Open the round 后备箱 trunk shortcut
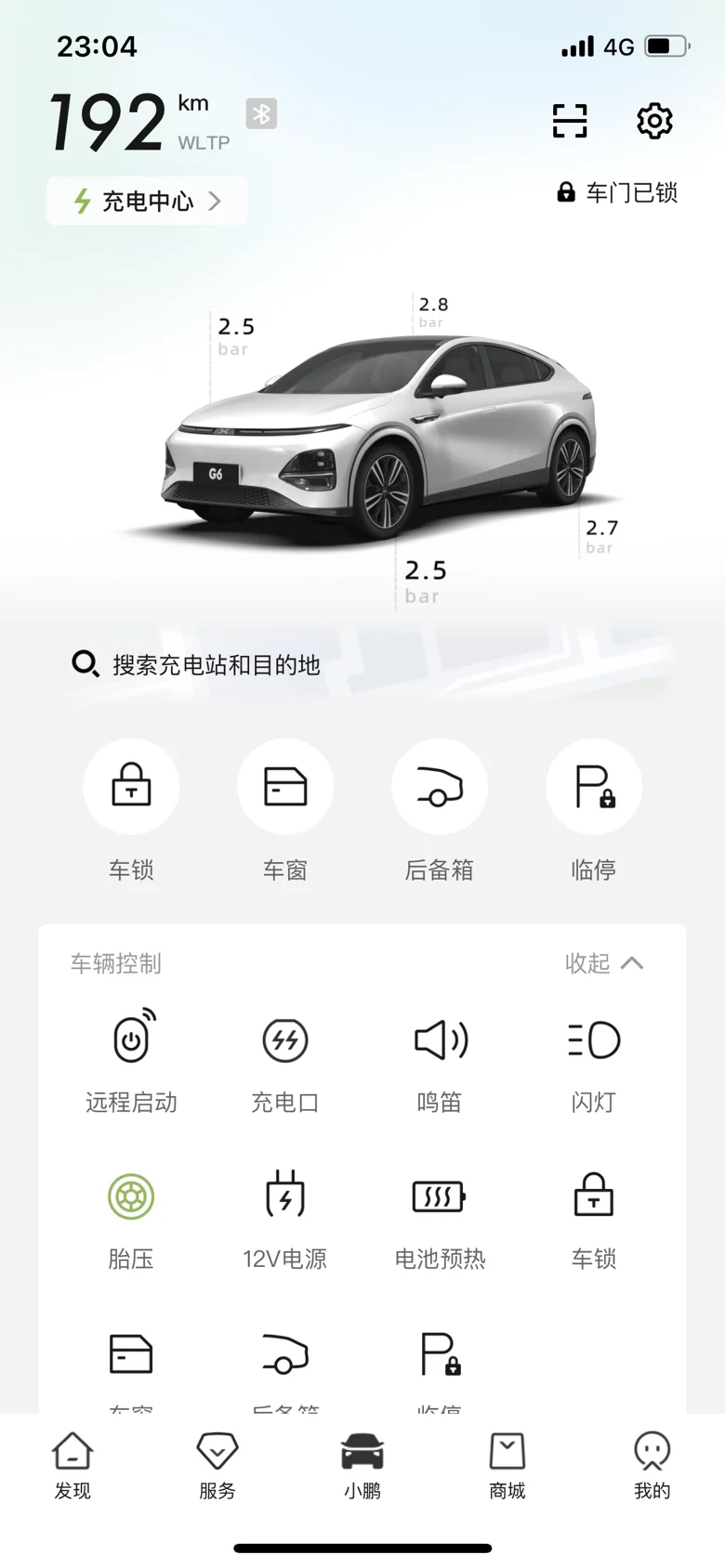Viewport: 725px width, 1568px height. (440, 788)
